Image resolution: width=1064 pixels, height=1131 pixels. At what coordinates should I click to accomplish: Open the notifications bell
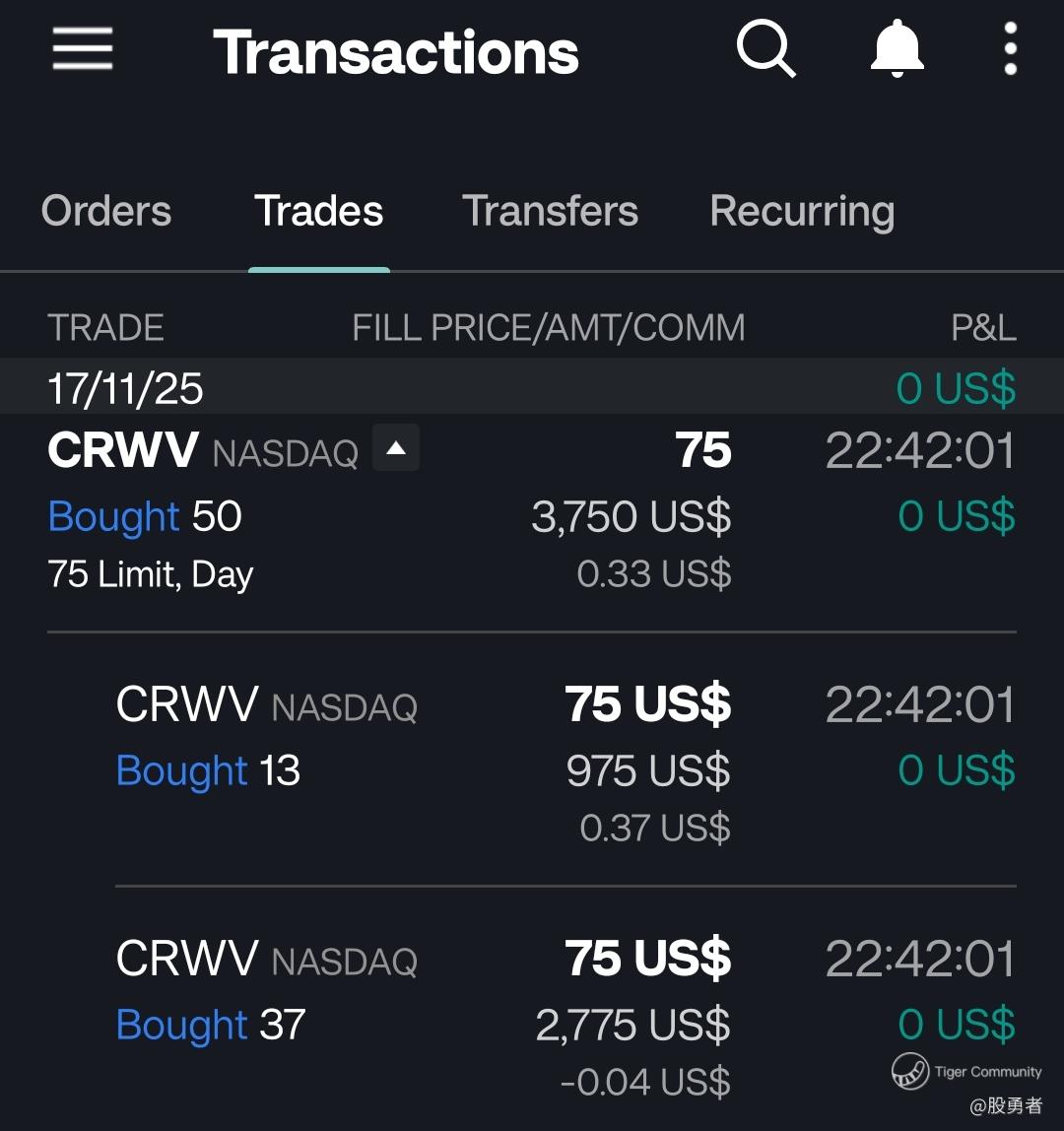click(x=897, y=49)
